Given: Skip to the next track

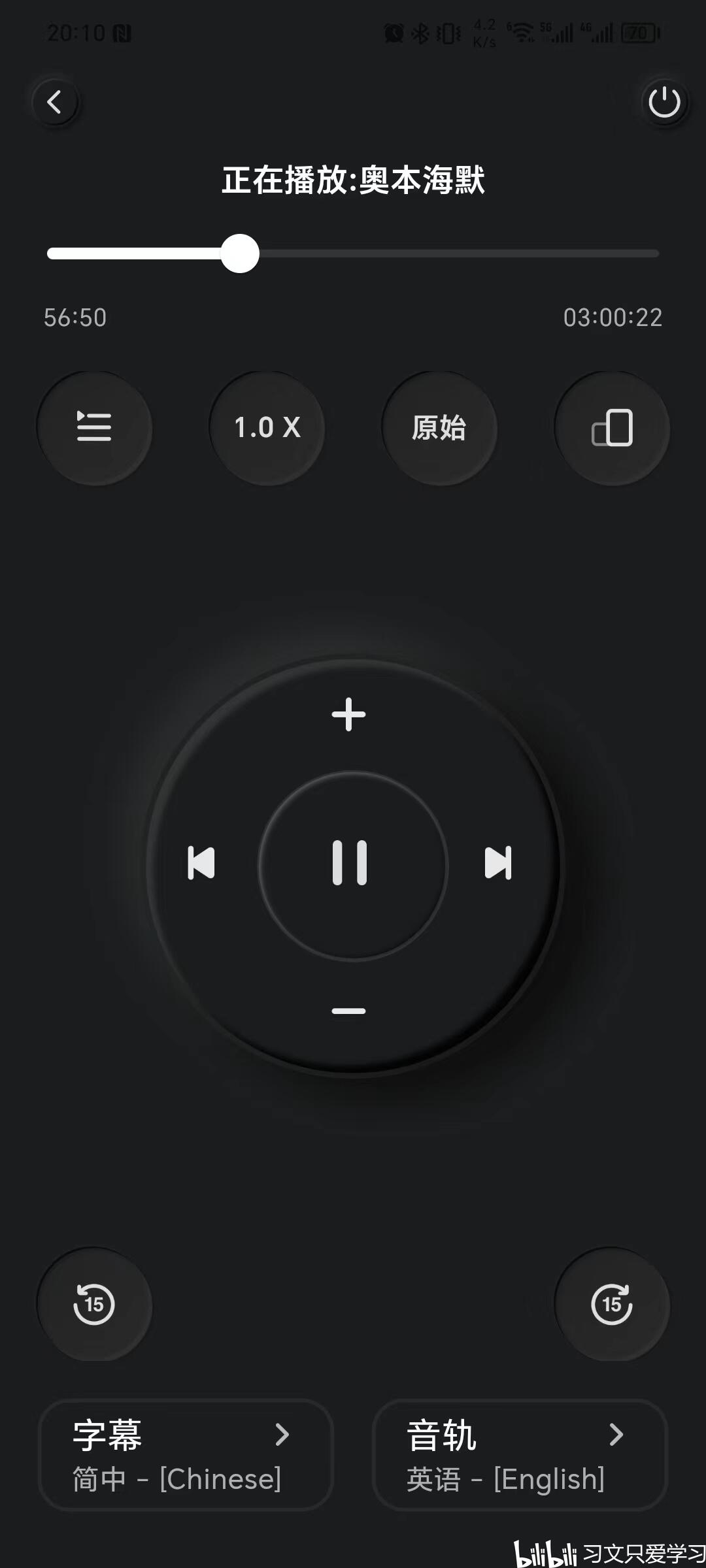Looking at the screenshot, I should pos(498,863).
